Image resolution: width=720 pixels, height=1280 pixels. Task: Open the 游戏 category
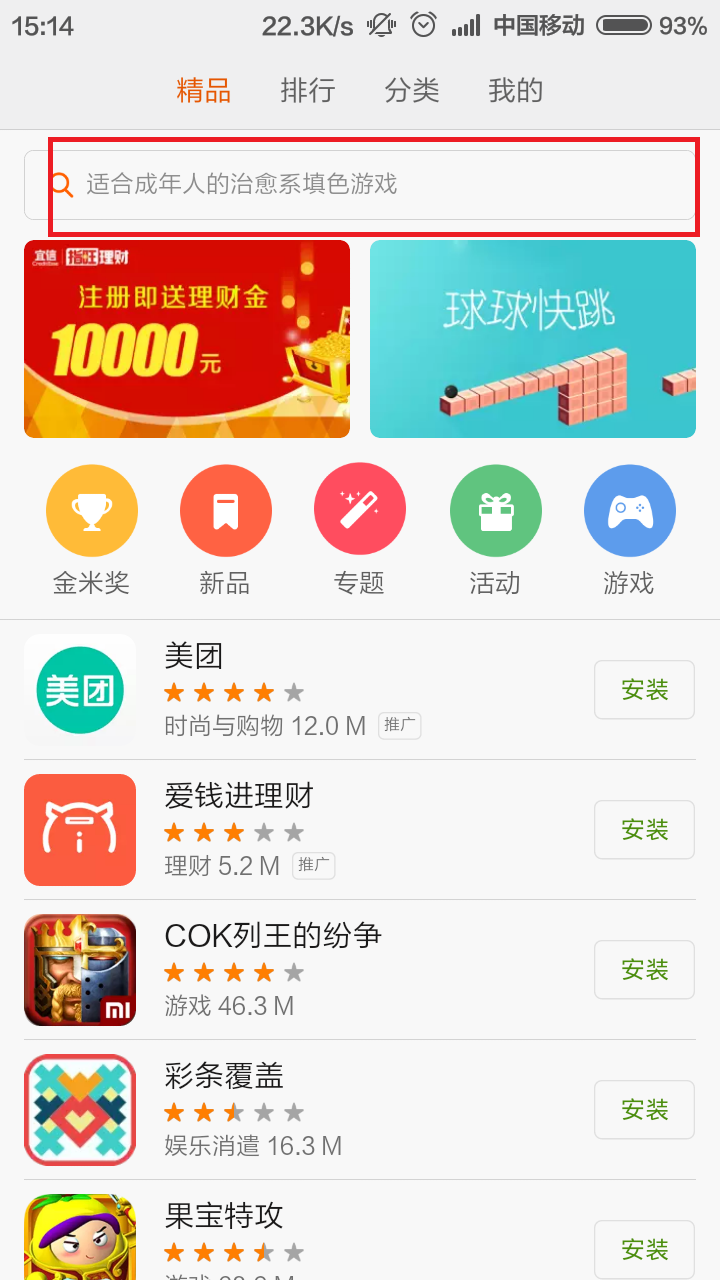(629, 531)
